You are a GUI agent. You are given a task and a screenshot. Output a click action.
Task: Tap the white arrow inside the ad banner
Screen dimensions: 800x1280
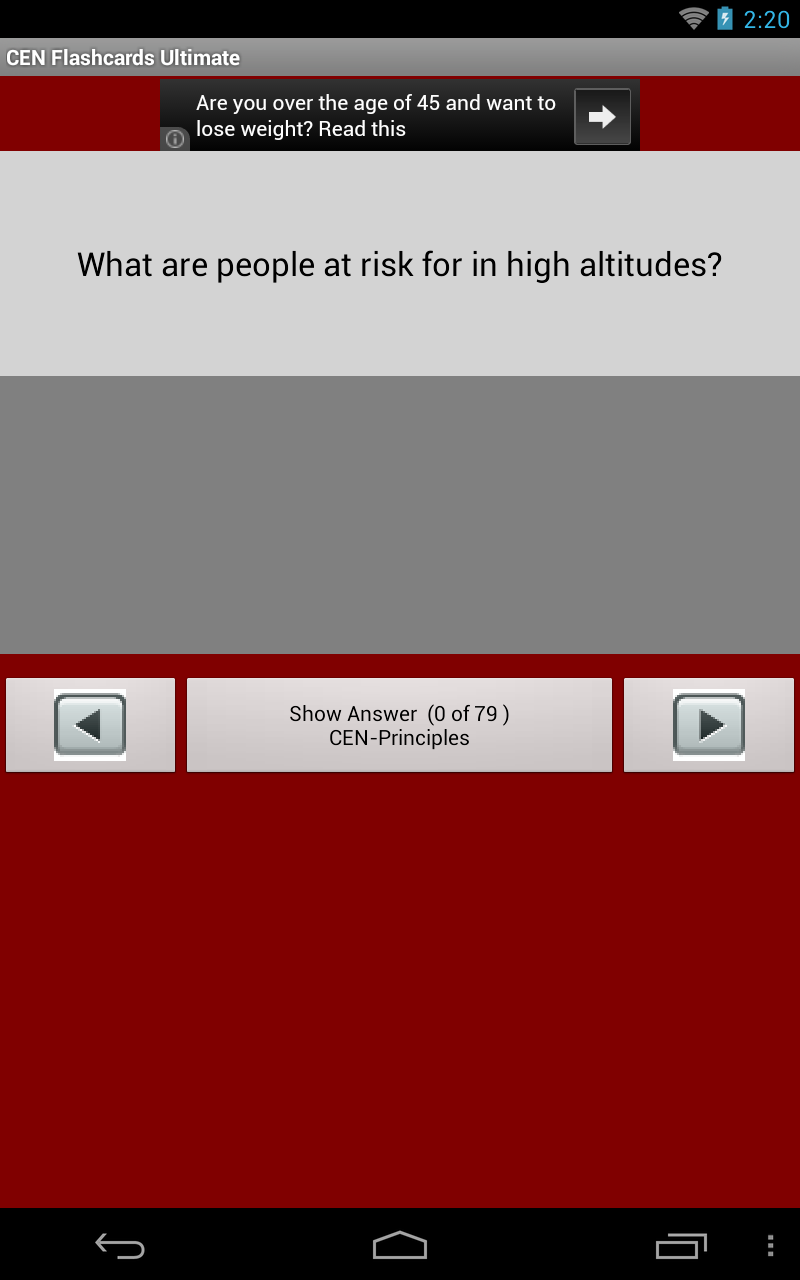click(x=602, y=115)
